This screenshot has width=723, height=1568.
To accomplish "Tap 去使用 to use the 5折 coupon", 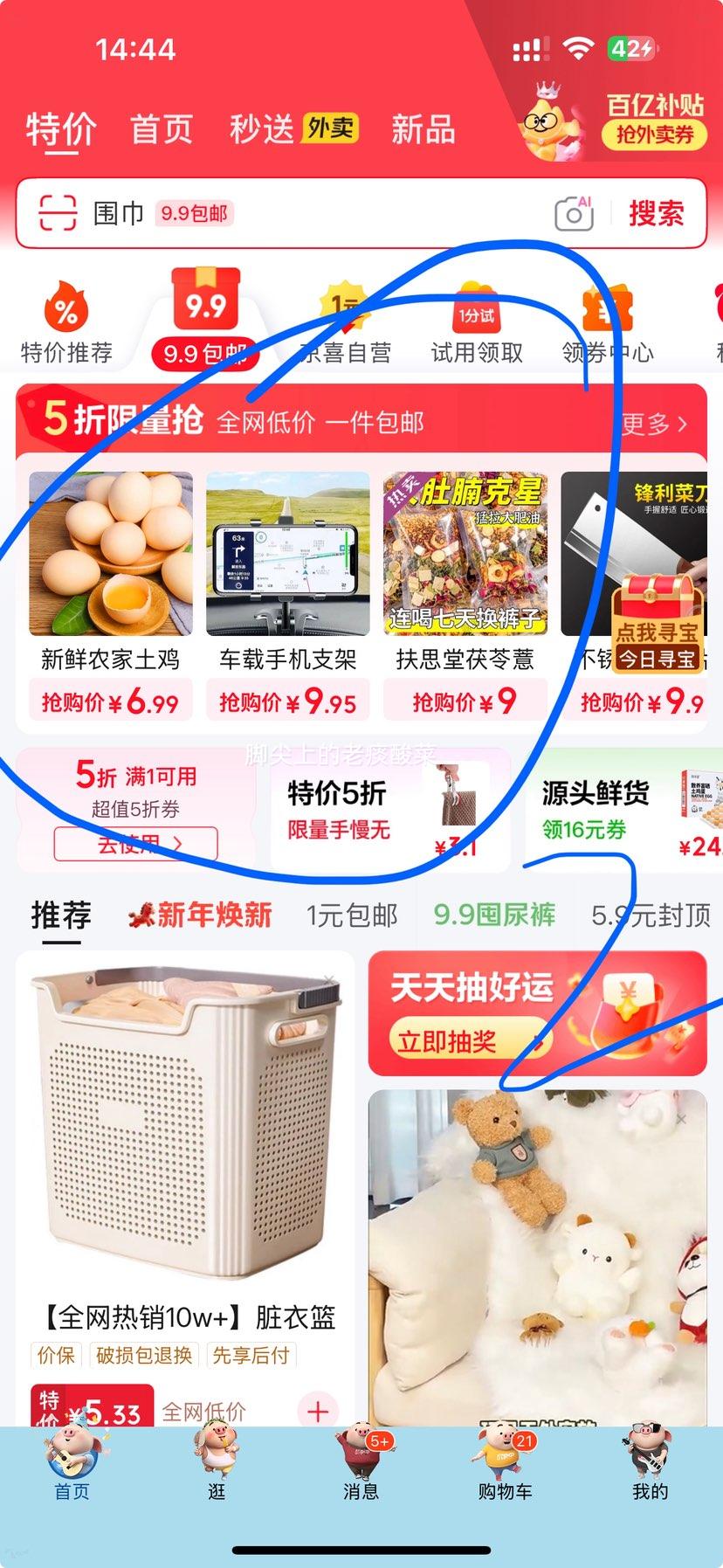I will [x=135, y=843].
